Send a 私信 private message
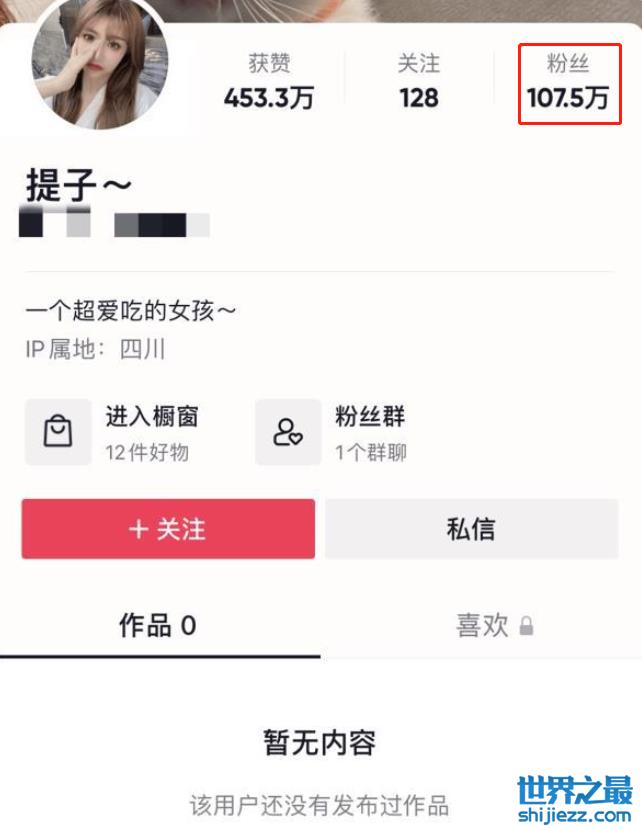The image size is (642, 830). click(471, 529)
